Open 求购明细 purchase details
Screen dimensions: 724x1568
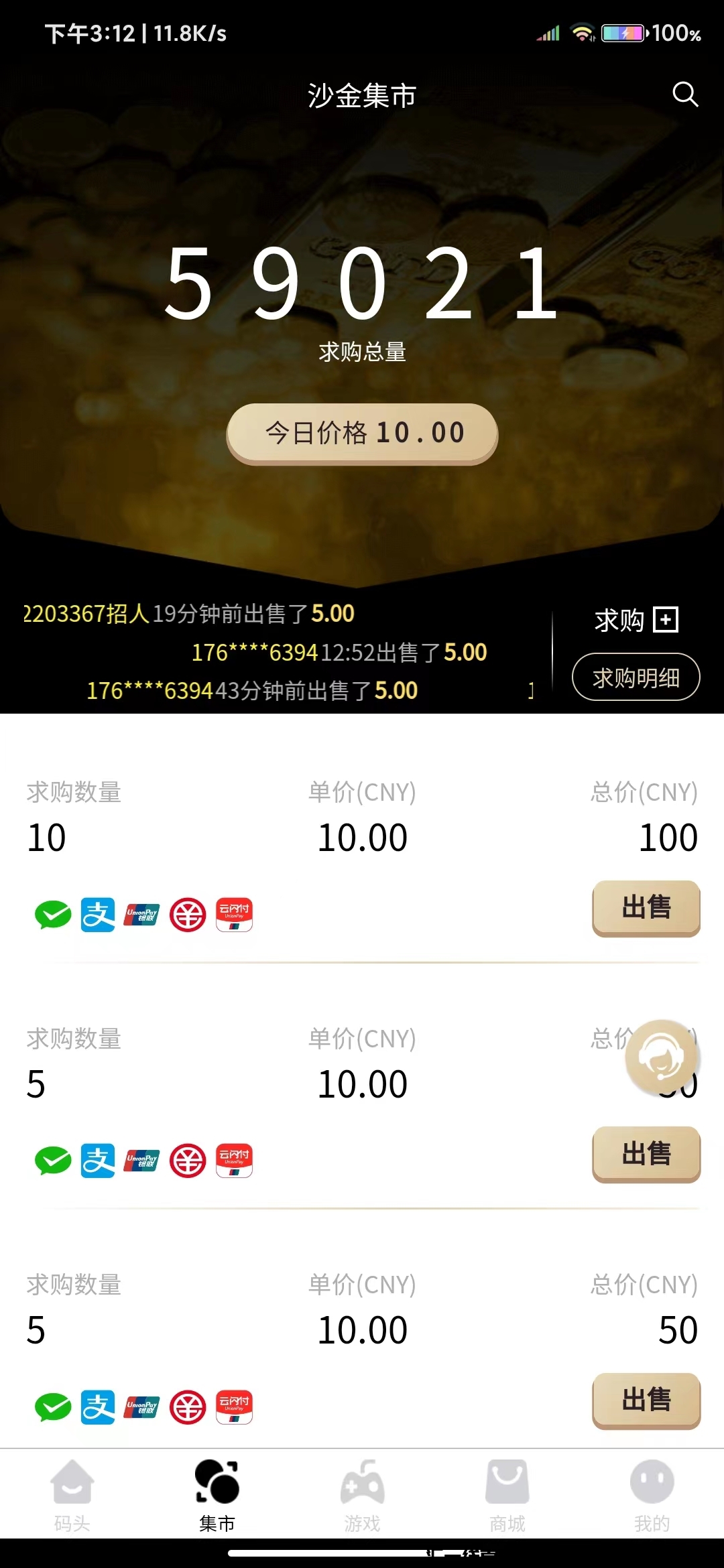click(636, 677)
